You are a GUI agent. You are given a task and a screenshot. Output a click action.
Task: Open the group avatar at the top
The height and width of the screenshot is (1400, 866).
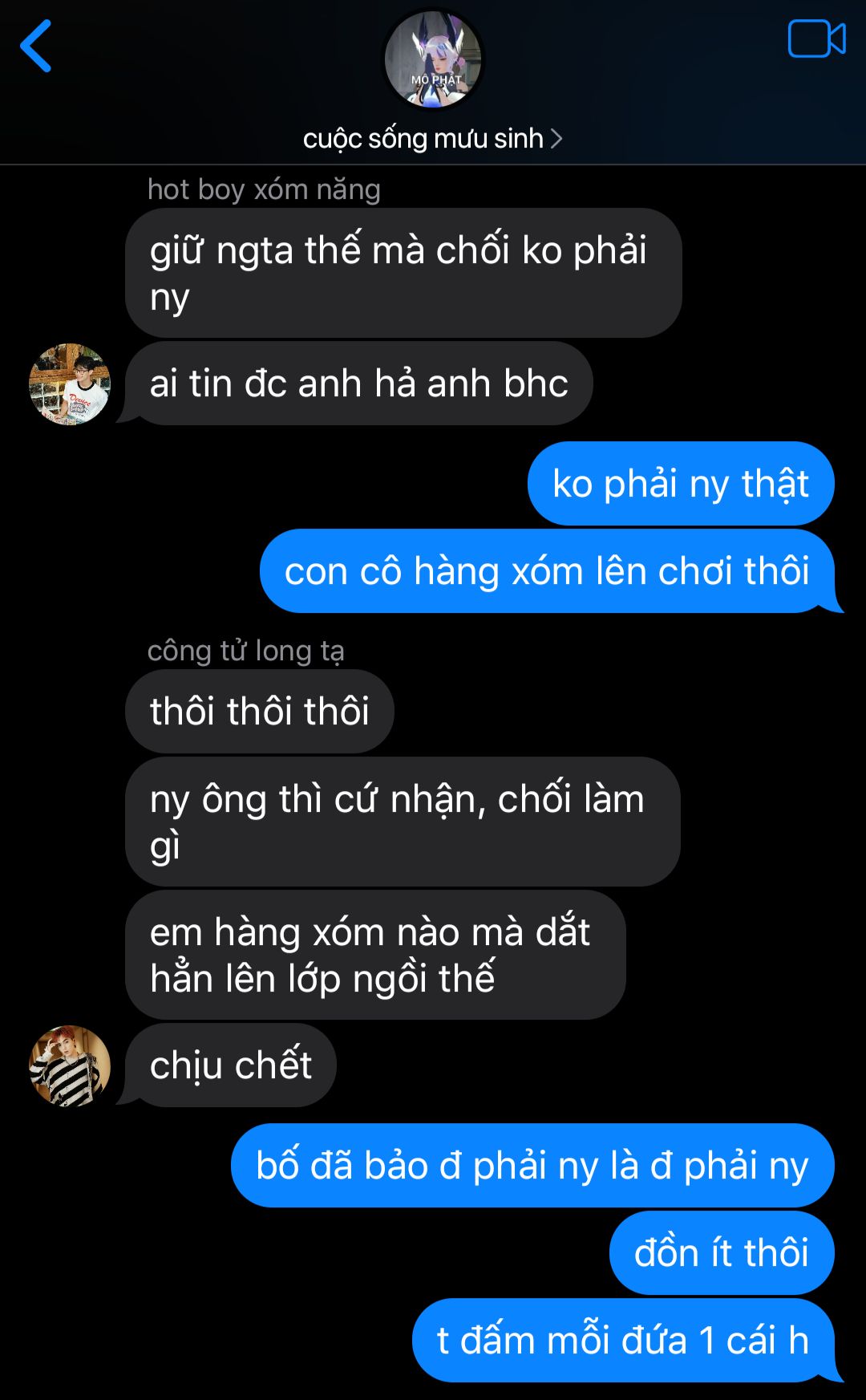[433, 59]
